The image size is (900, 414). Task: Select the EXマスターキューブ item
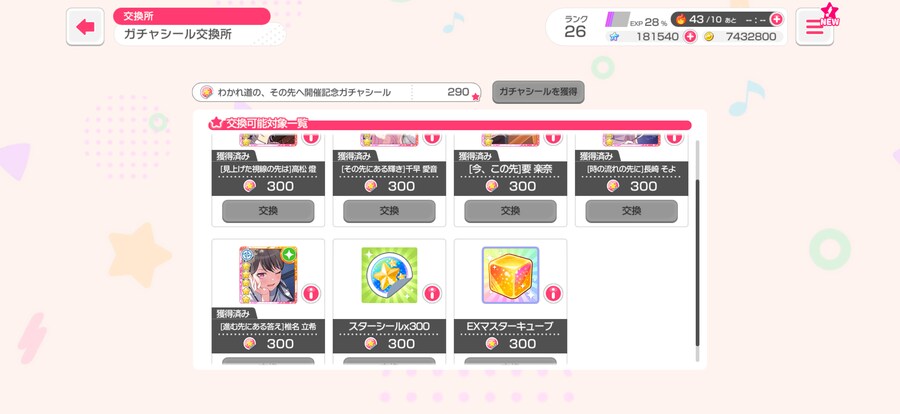[510, 275]
